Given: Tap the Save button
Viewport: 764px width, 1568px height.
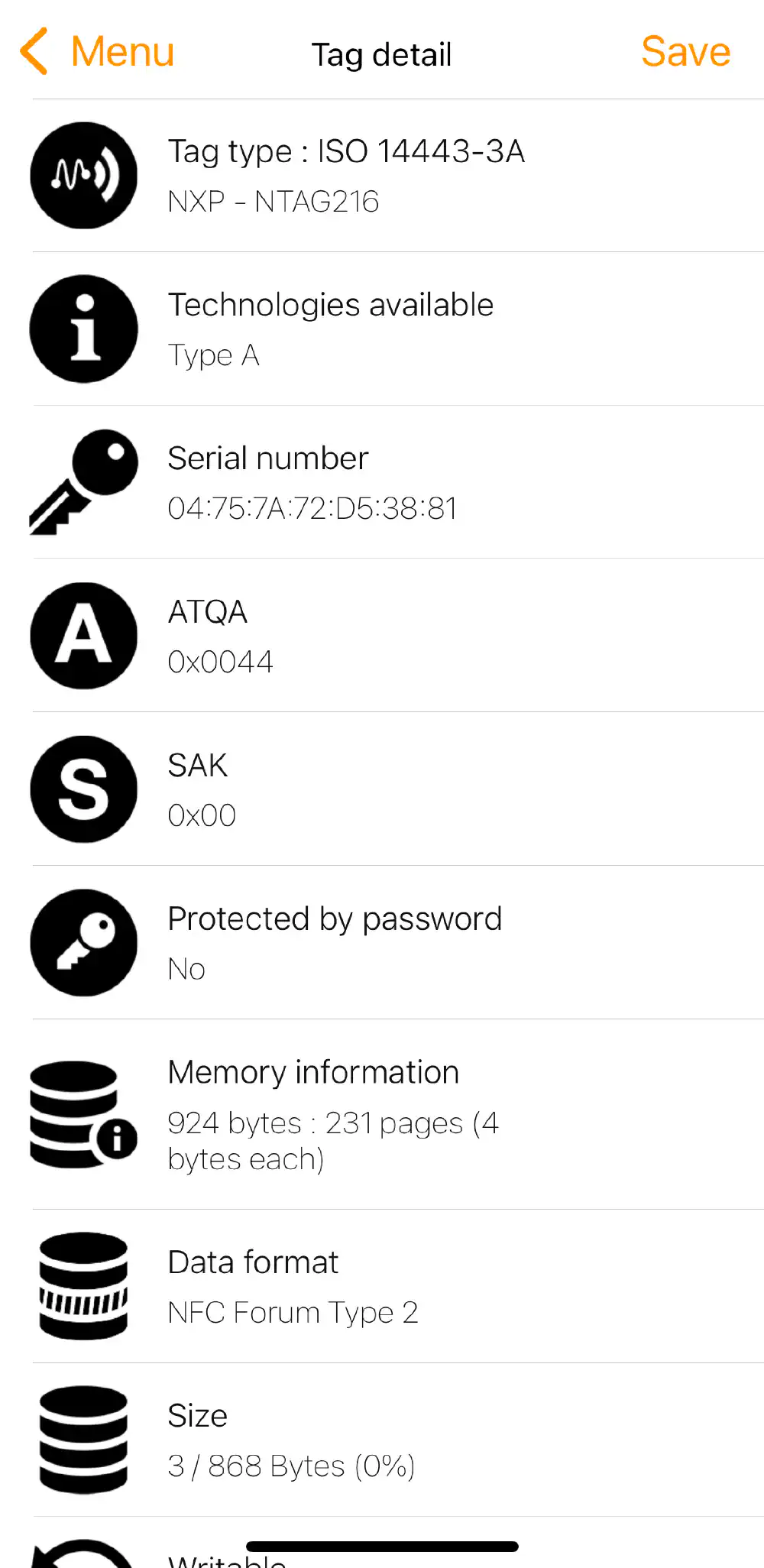Looking at the screenshot, I should 685,51.
